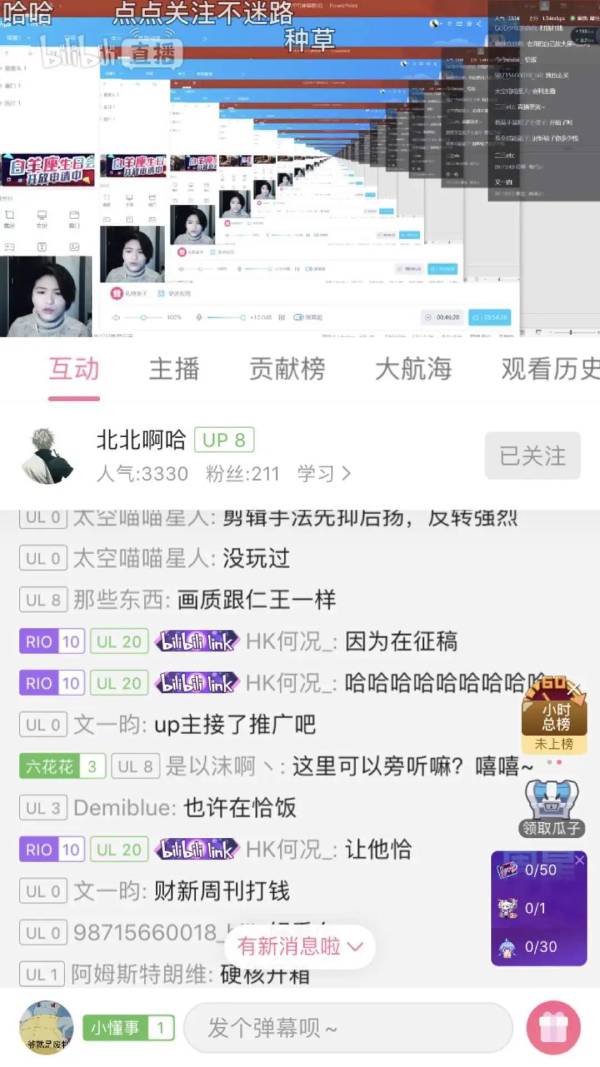Switch to the 观看历史 tab
Screen dimensions: 600x1067
tap(551, 368)
